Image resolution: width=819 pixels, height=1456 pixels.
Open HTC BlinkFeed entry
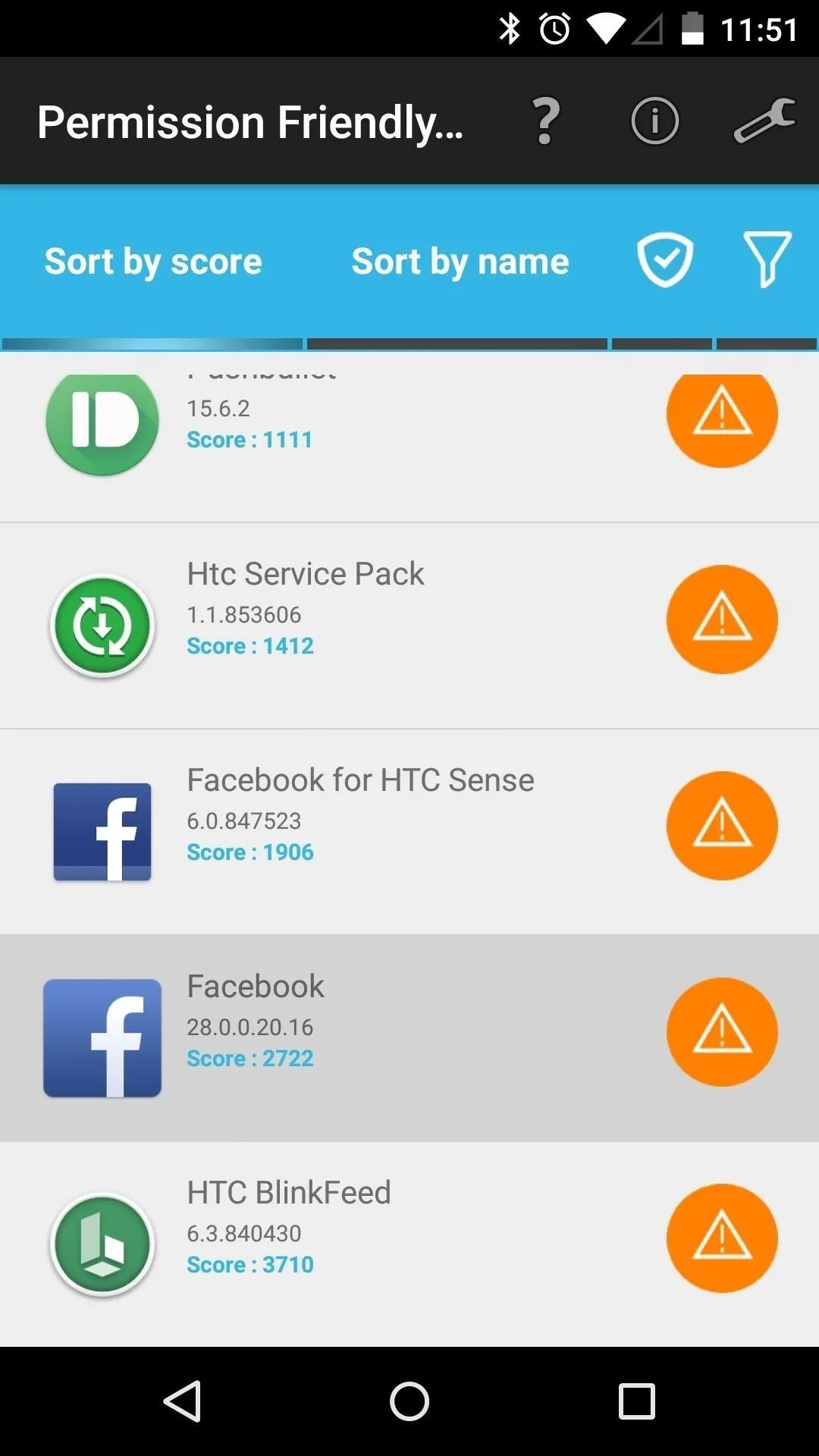[409, 1244]
